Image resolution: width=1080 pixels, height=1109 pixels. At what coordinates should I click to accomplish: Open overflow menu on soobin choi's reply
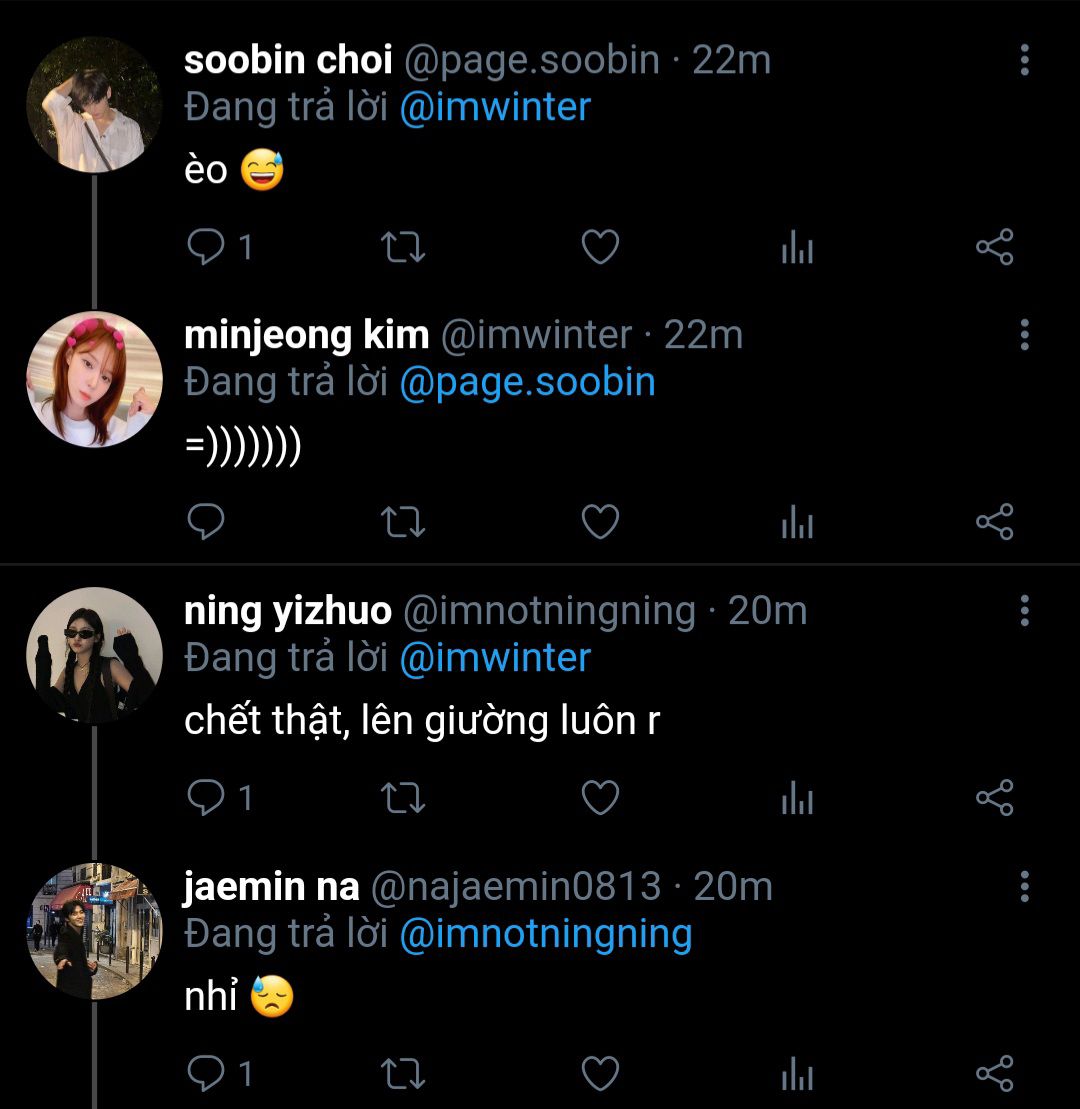[1024, 60]
